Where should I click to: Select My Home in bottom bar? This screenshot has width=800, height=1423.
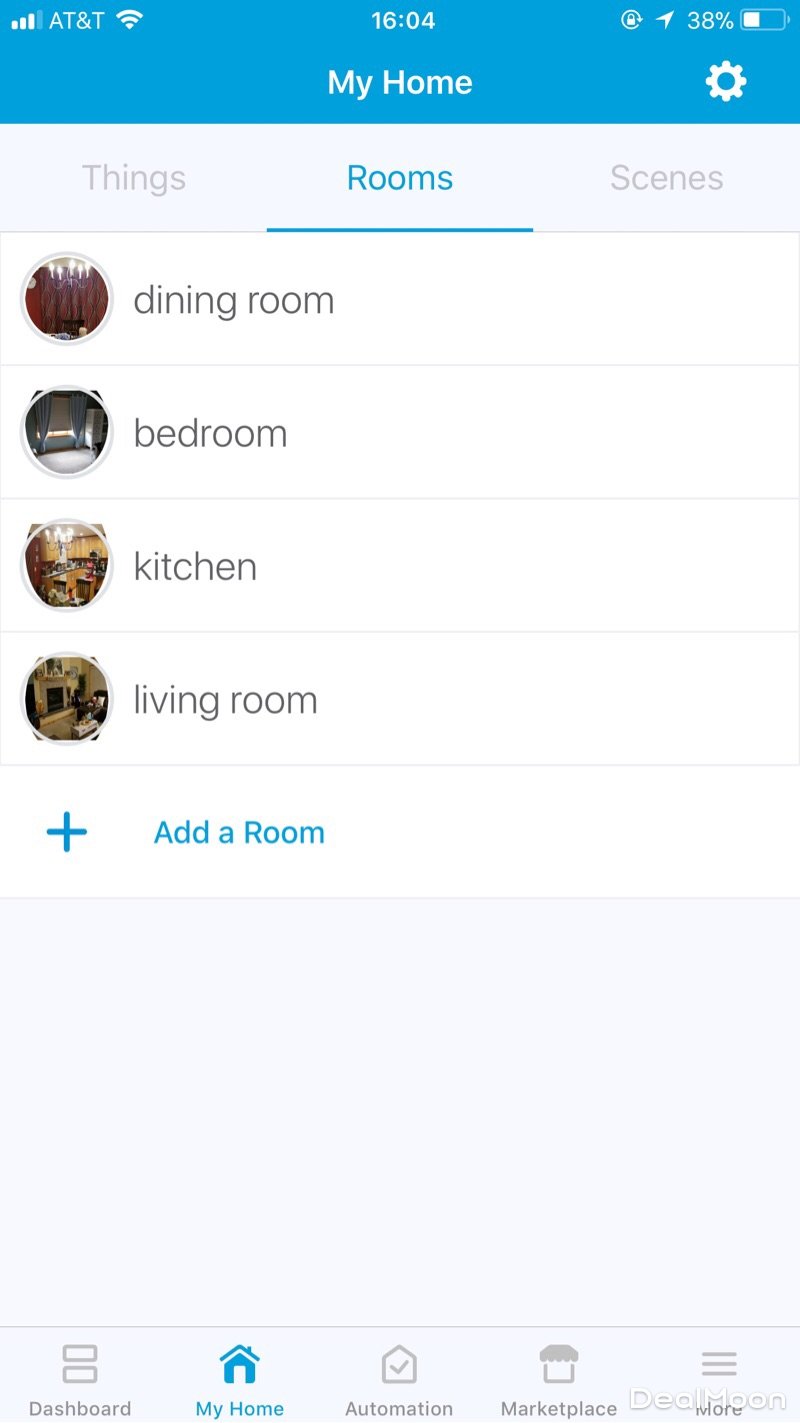pyautogui.click(x=240, y=1380)
